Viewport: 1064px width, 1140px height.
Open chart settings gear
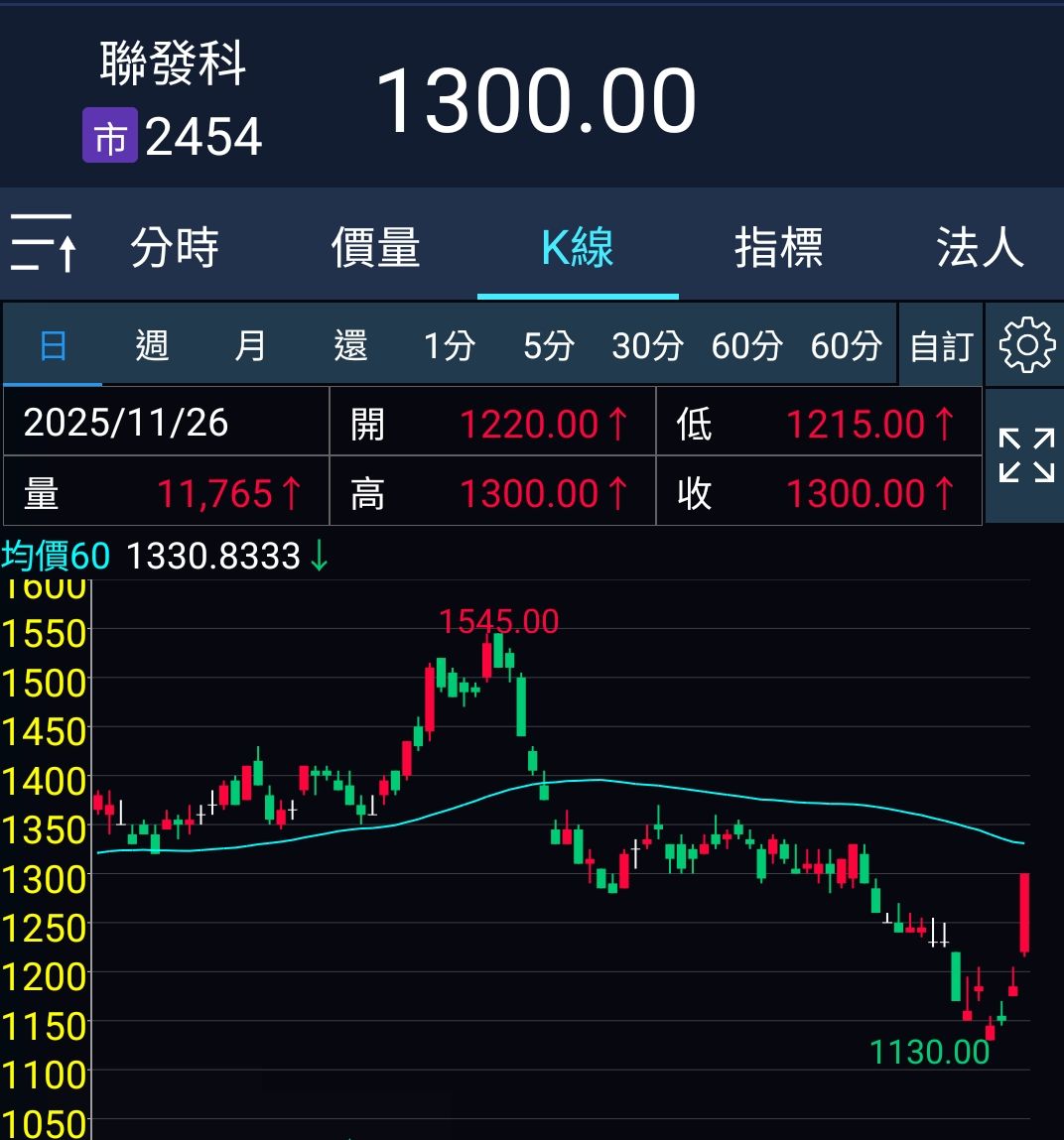click(1027, 345)
